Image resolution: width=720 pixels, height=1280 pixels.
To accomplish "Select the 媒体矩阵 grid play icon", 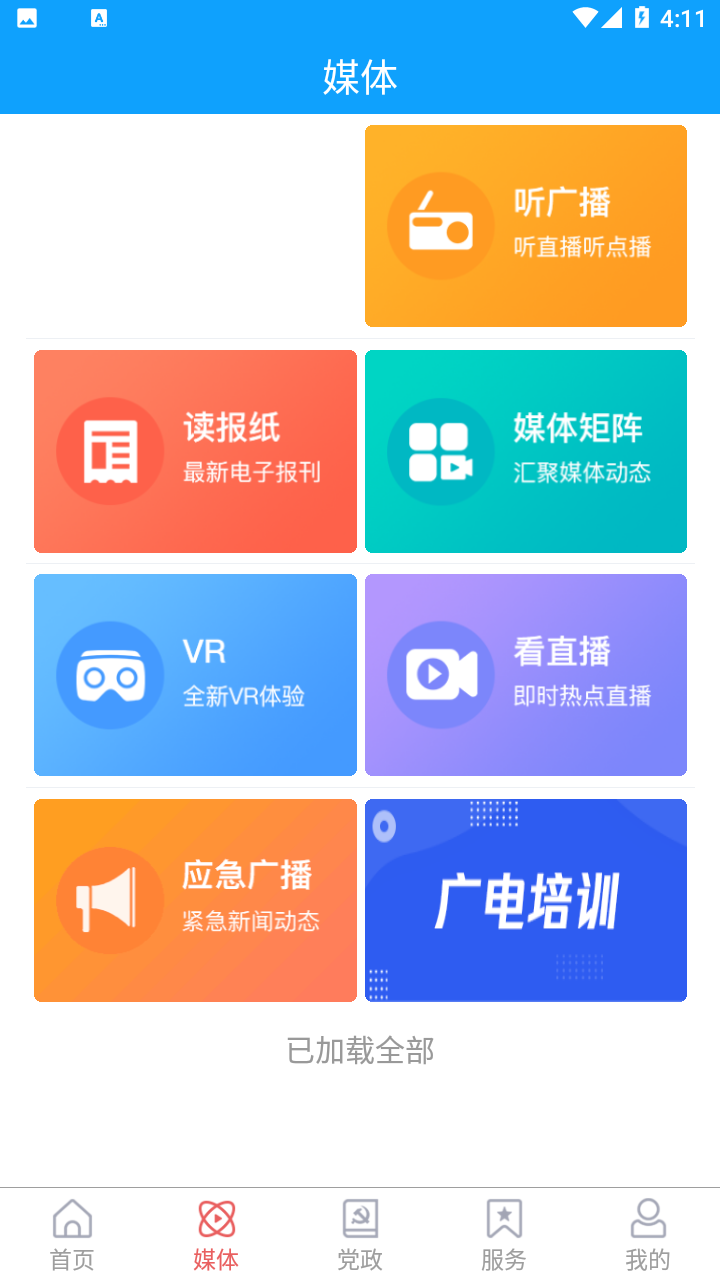I will click(x=441, y=450).
